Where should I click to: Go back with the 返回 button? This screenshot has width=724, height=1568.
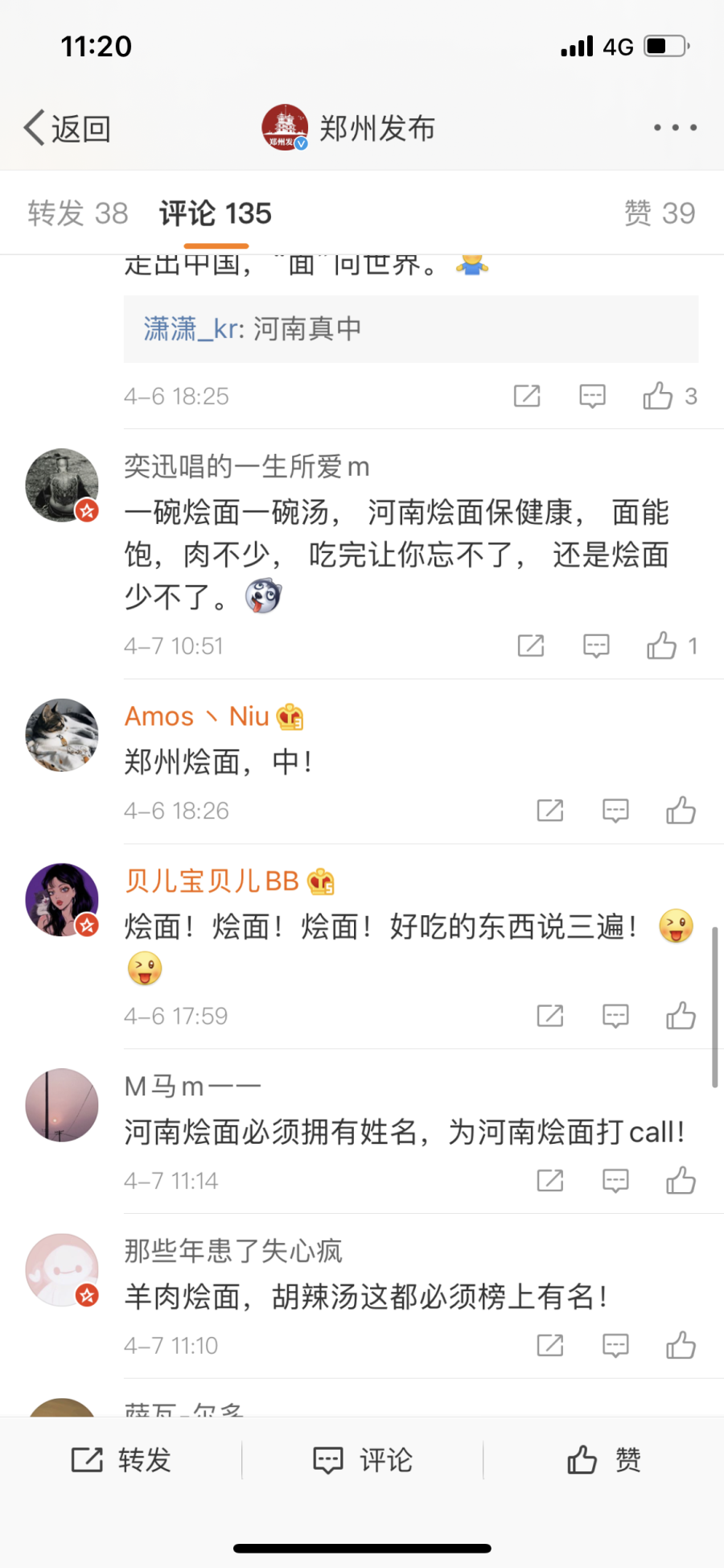pyautogui.click(x=68, y=129)
